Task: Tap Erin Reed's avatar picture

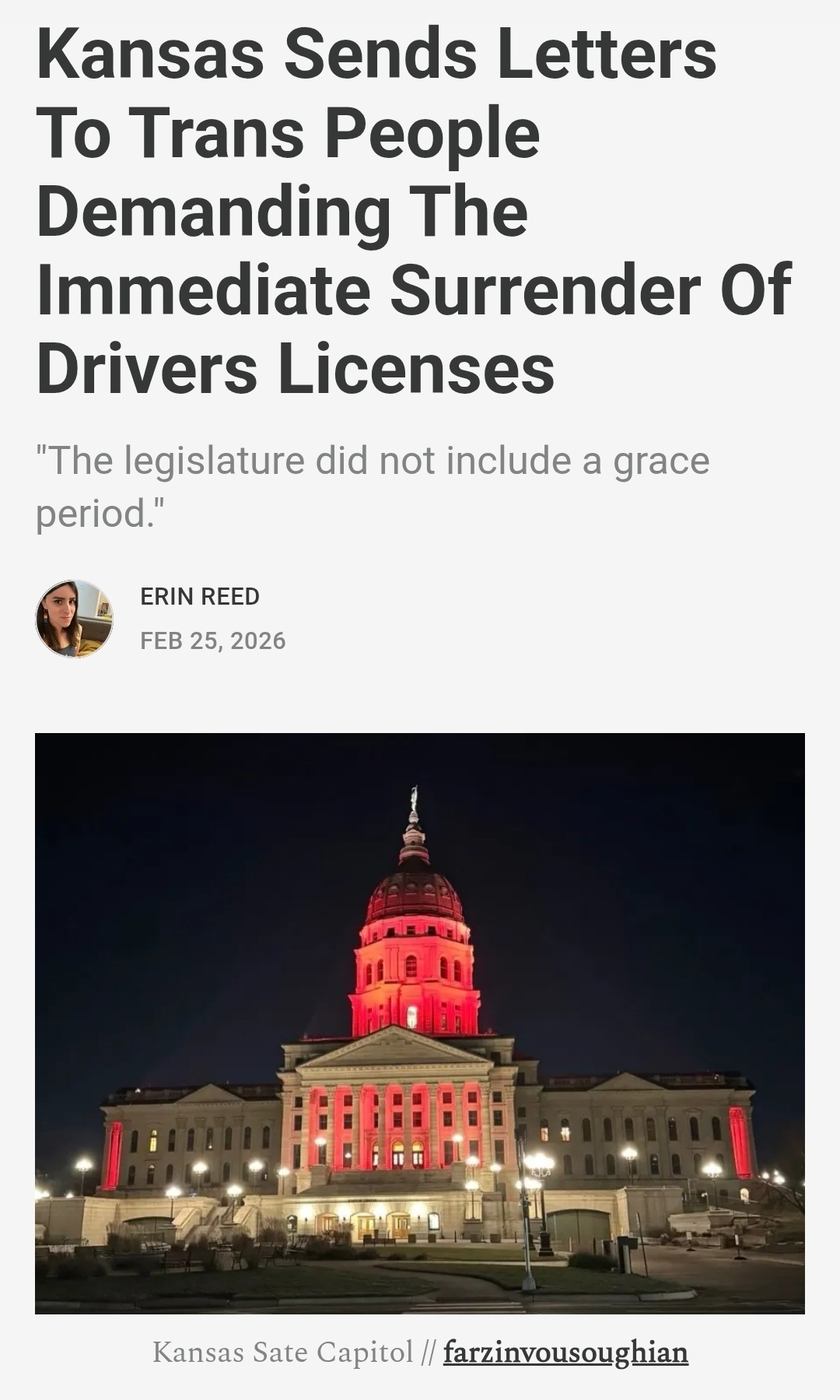Action: point(75,619)
